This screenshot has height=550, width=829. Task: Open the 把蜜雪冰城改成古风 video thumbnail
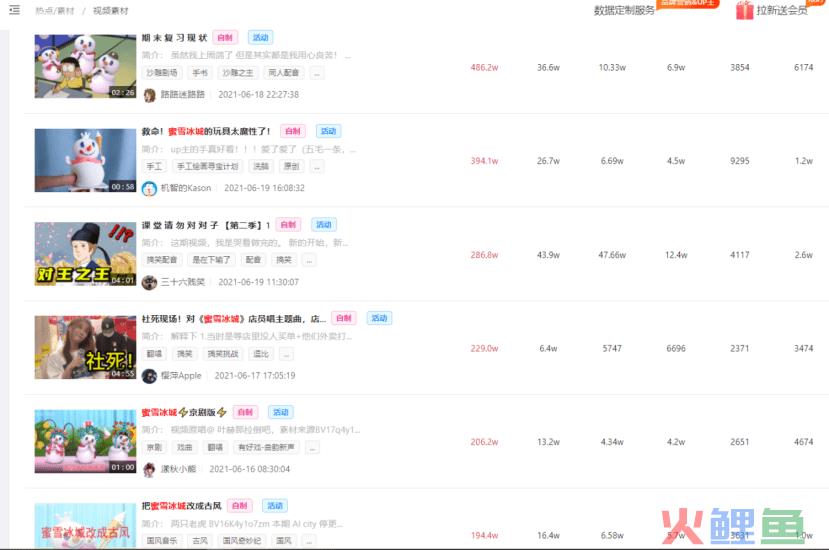[x=85, y=525]
